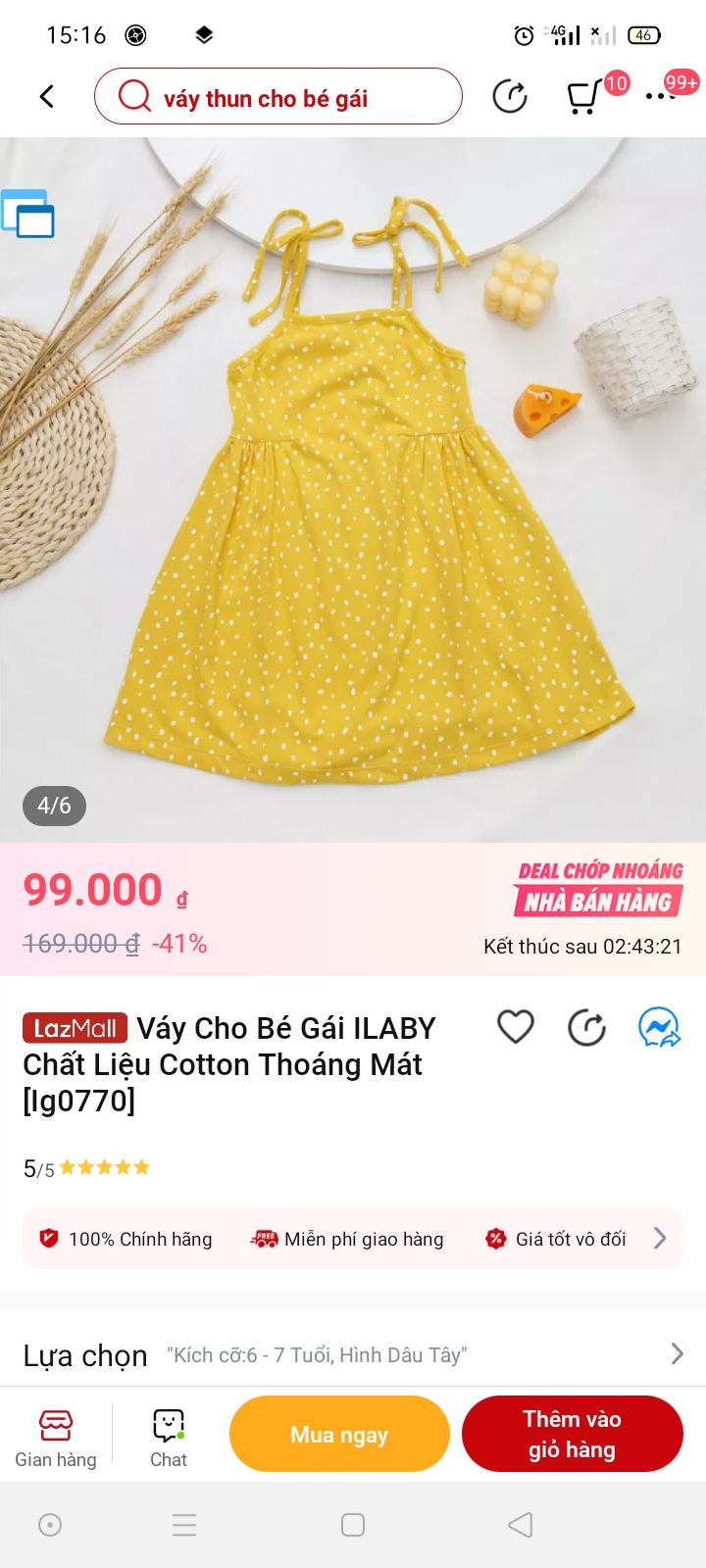Expand the product guarantees with the chevron
Screen dimensions: 706x1568
pyautogui.click(x=660, y=1238)
